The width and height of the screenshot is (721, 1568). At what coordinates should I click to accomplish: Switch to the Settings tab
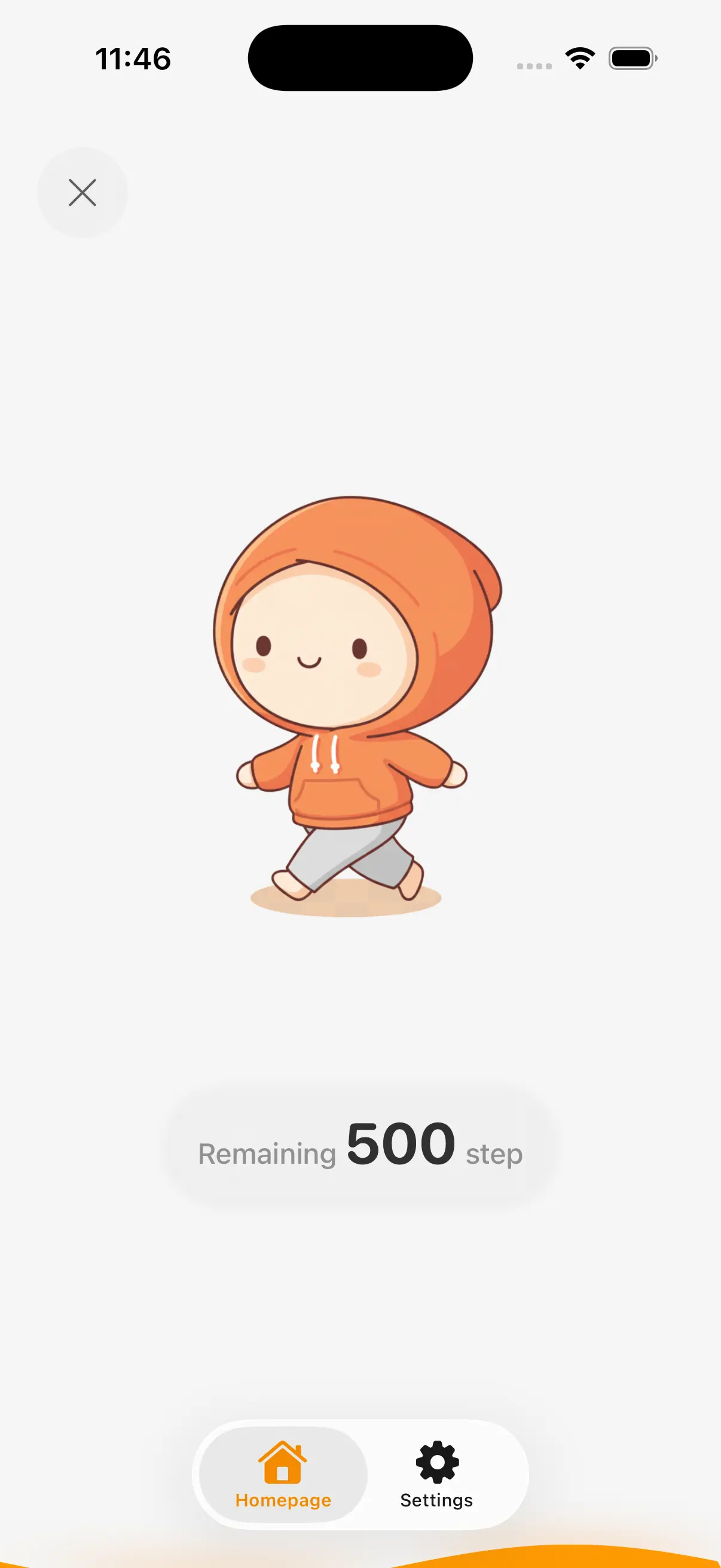(x=436, y=1474)
